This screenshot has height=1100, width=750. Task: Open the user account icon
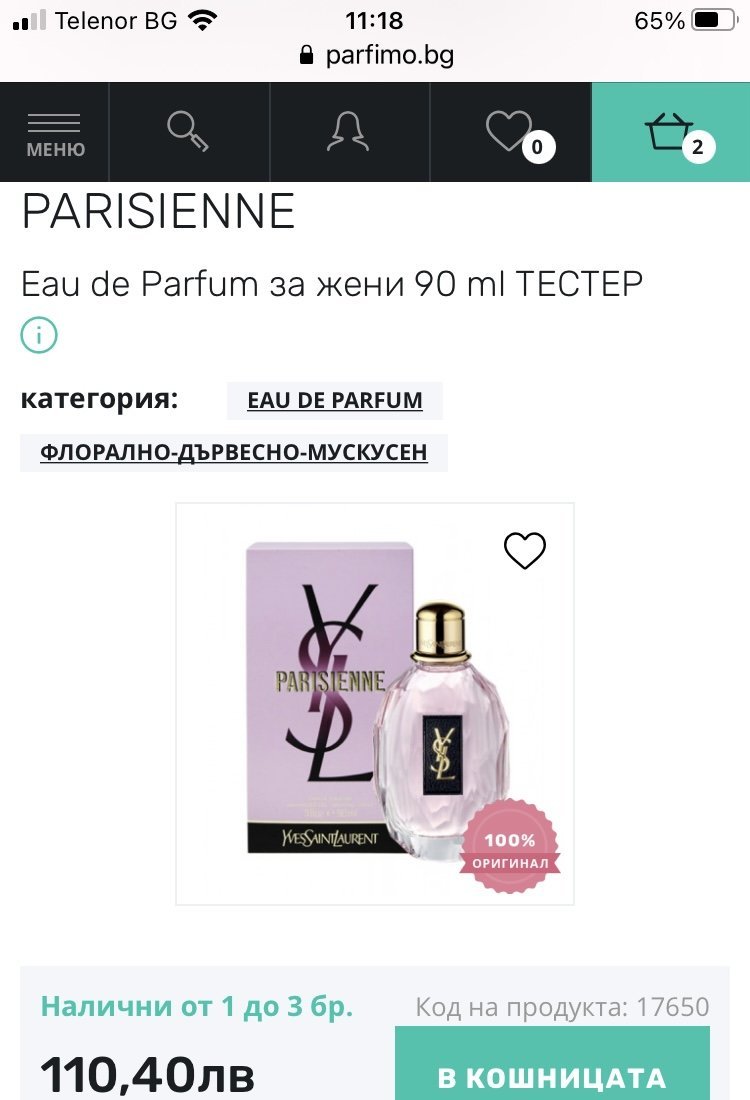(348, 132)
